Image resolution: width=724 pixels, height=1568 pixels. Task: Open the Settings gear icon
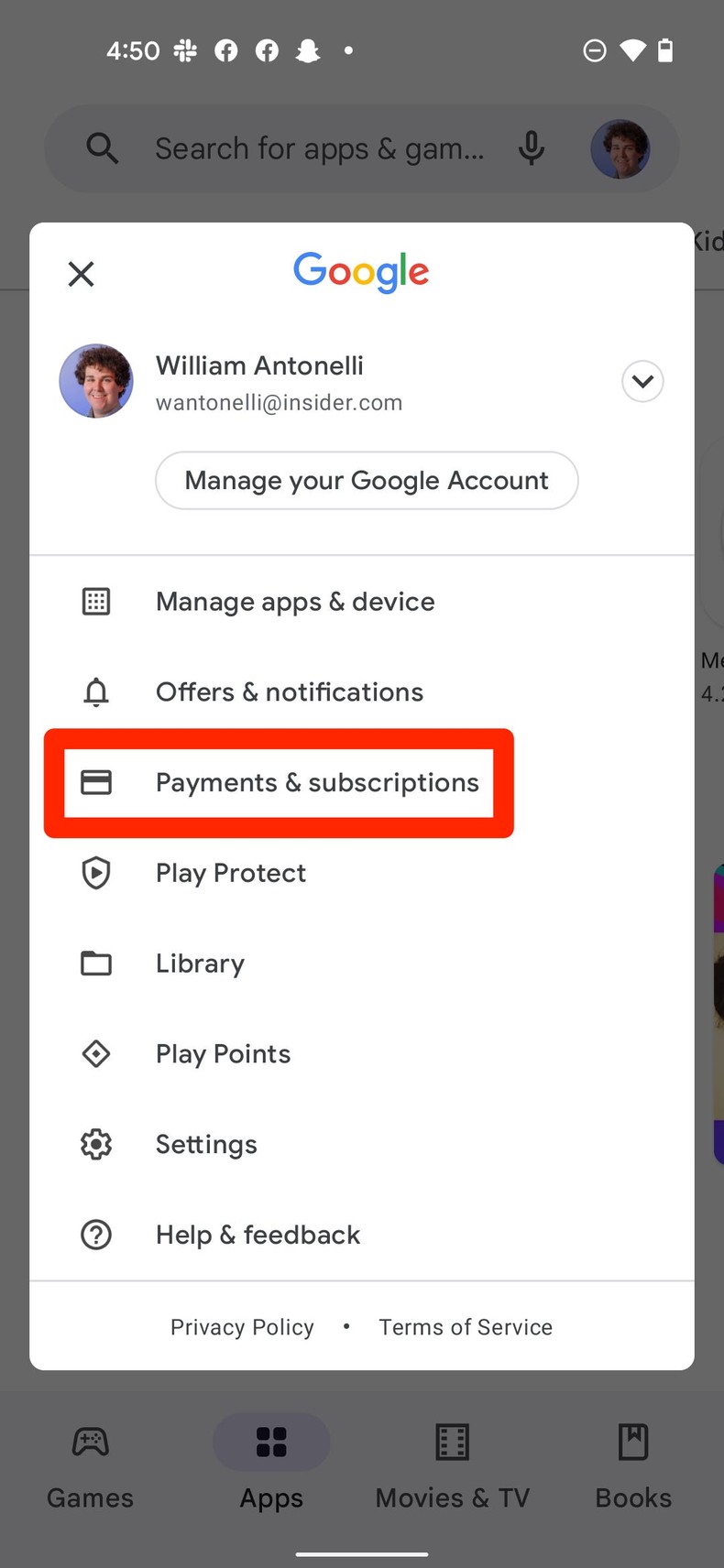click(x=96, y=1144)
